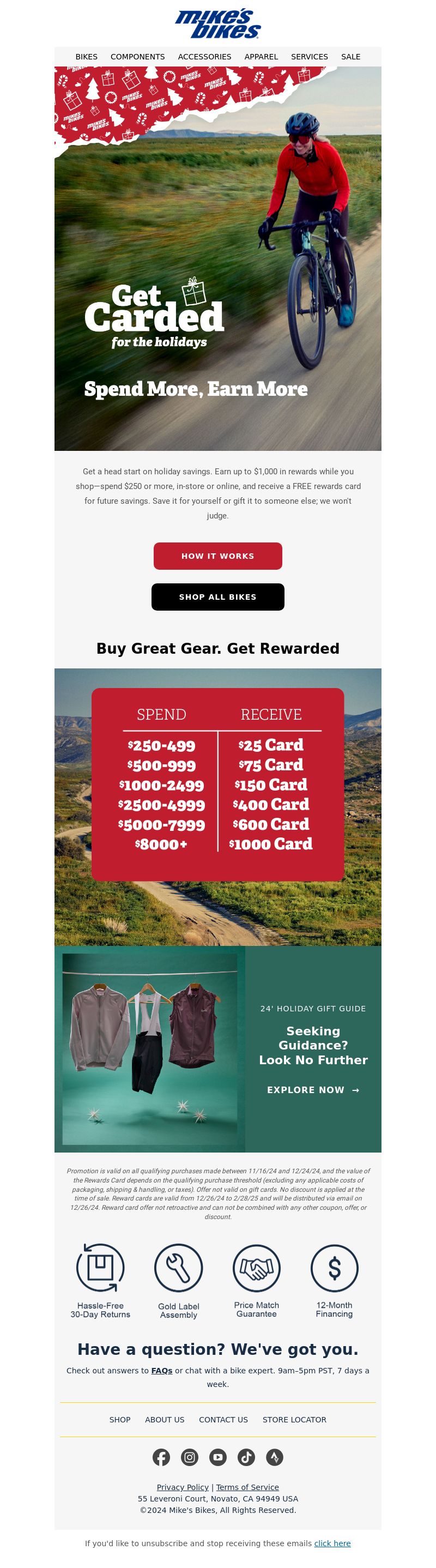This screenshot has height=1568, width=436.
Task: Open the ACCESSORIES category
Action: [x=204, y=57]
